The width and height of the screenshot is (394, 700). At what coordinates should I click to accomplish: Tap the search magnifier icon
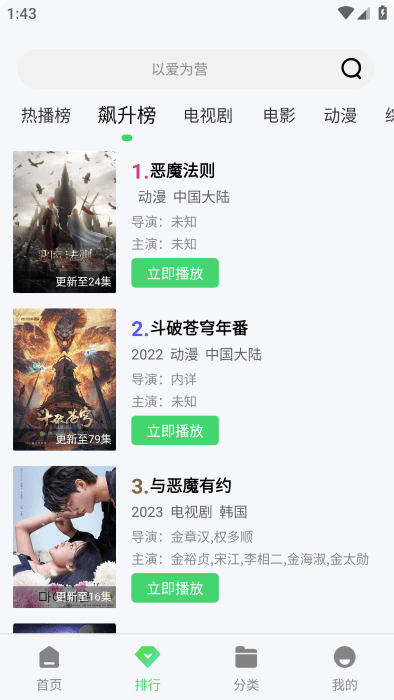(351, 69)
